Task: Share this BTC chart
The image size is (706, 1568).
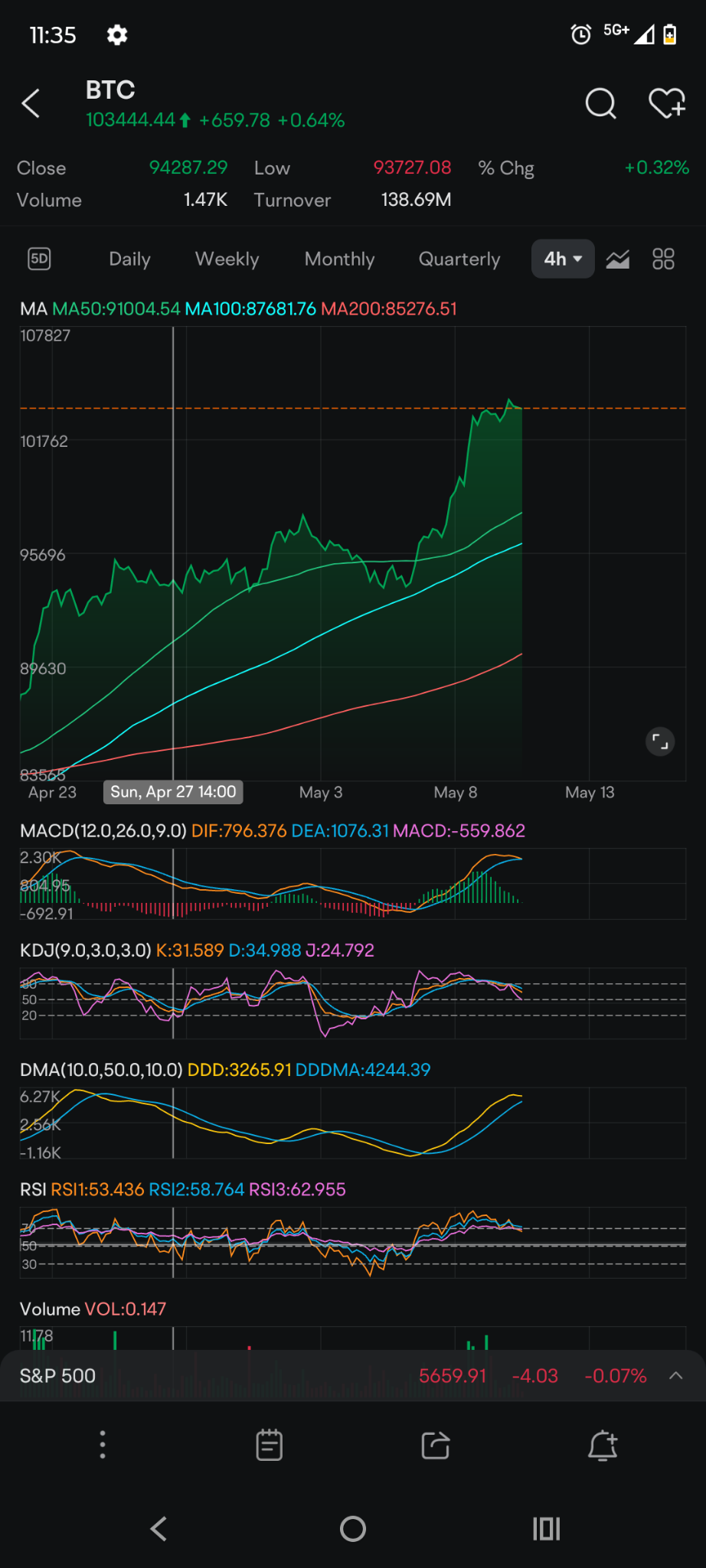Action: pyautogui.click(x=436, y=1445)
